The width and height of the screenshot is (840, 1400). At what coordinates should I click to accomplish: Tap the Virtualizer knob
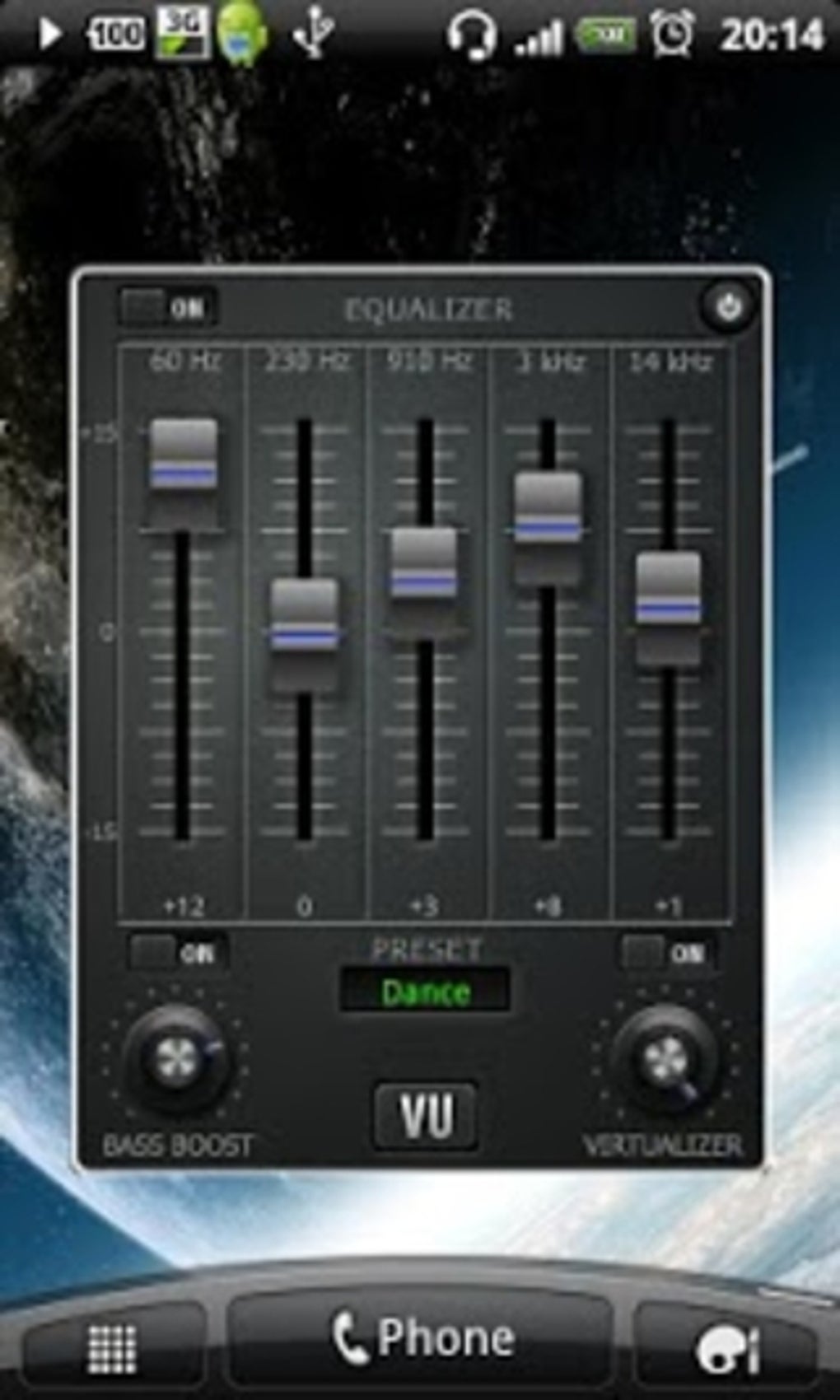click(667, 1060)
